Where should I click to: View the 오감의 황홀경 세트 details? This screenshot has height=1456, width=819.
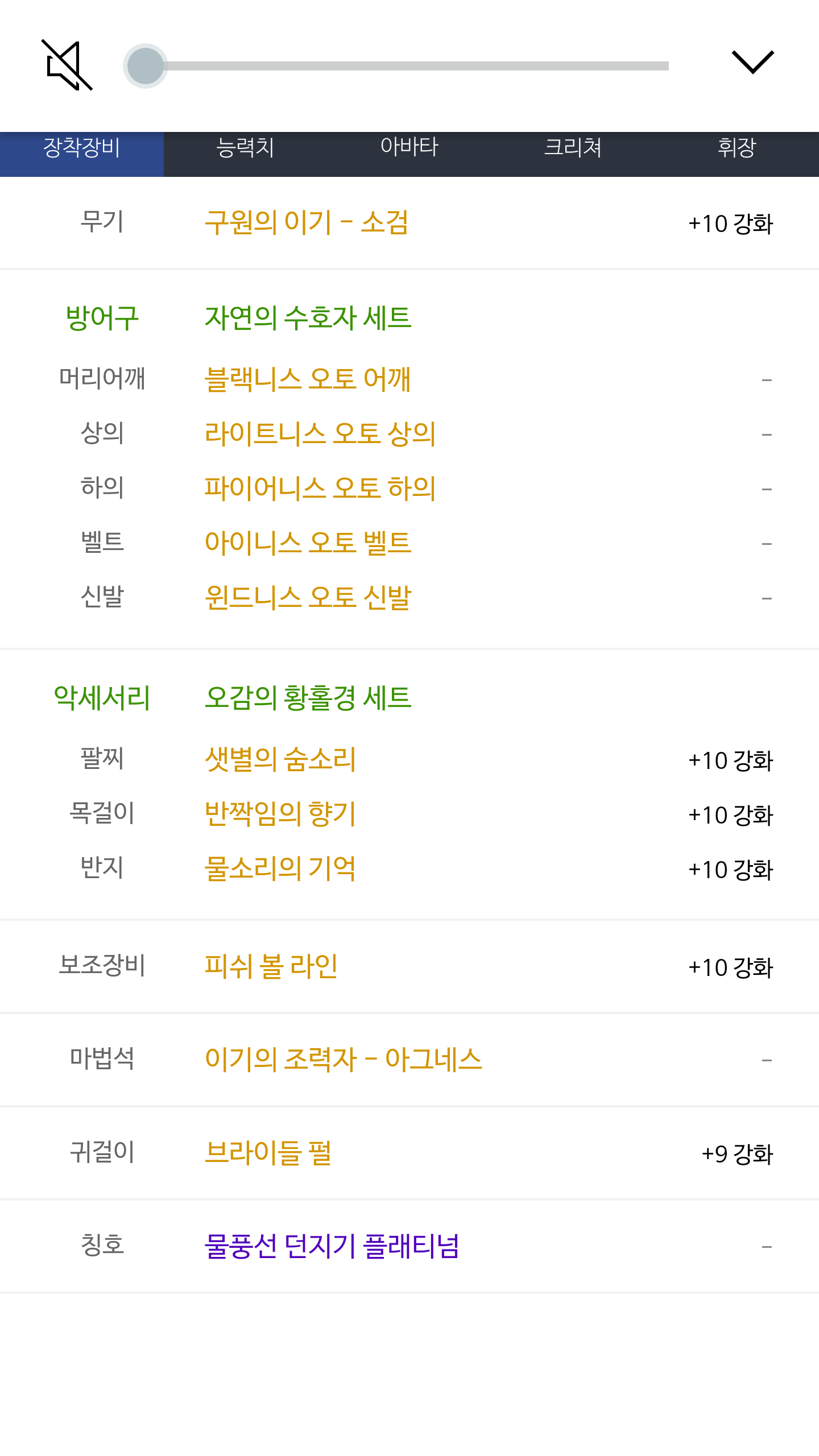(x=308, y=697)
